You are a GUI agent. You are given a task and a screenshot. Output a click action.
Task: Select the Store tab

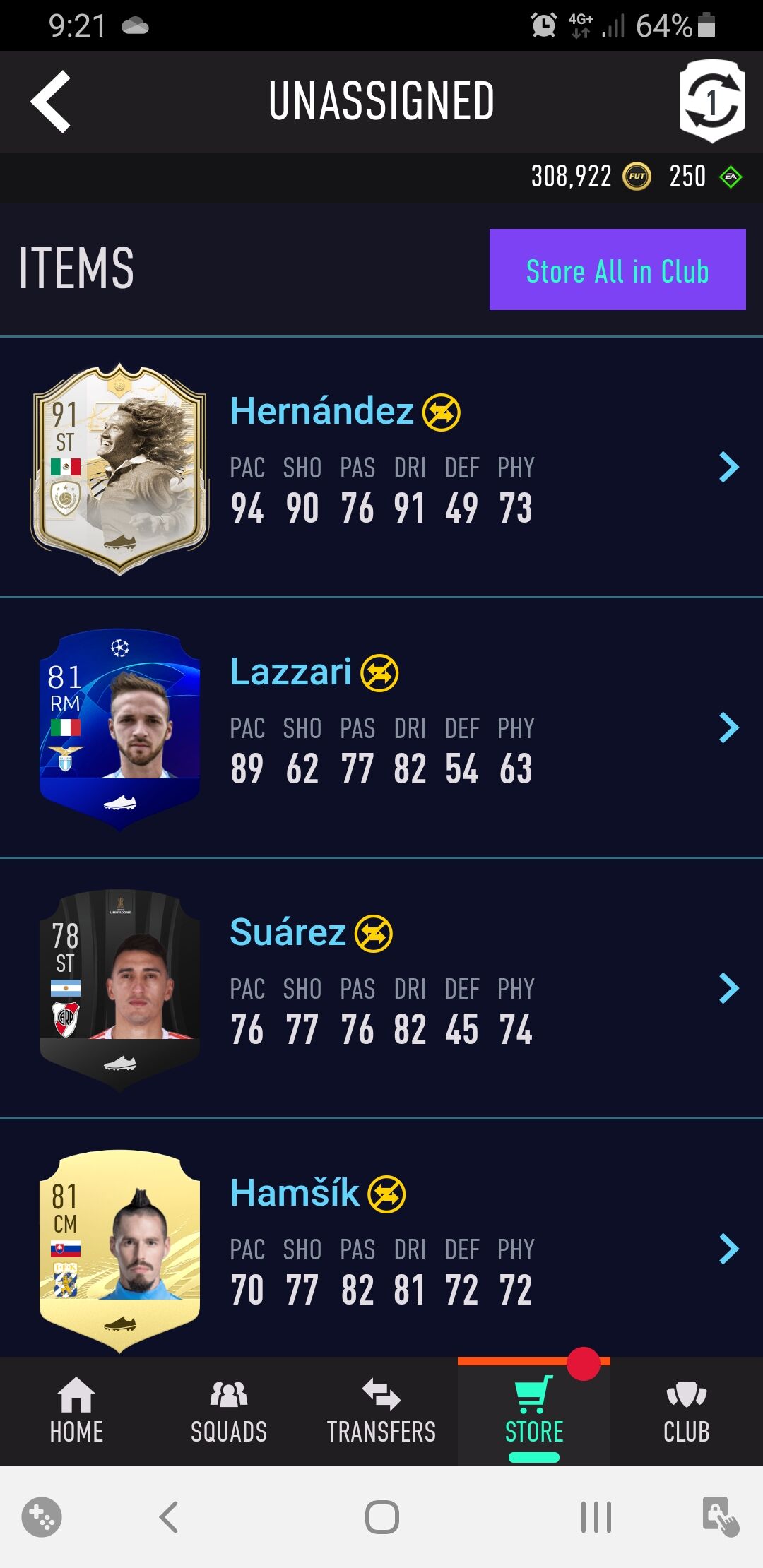click(x=534, y=1411)
